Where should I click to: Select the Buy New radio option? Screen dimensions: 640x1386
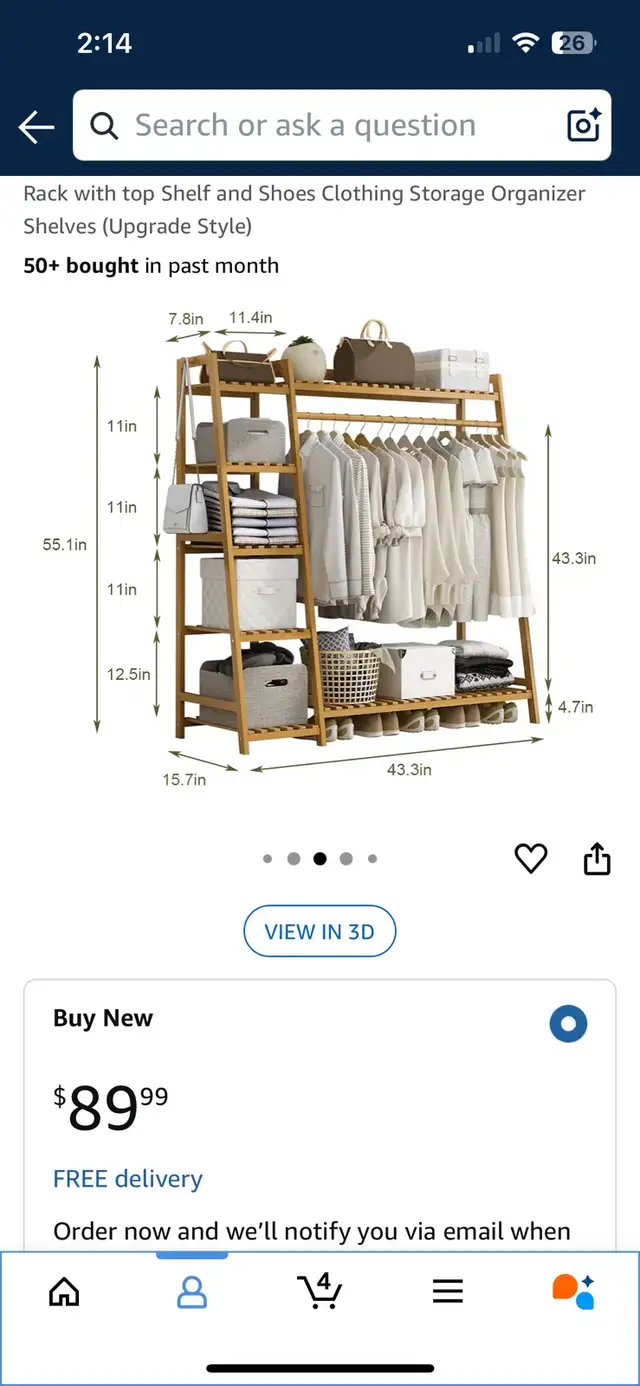click(568, 1024)
